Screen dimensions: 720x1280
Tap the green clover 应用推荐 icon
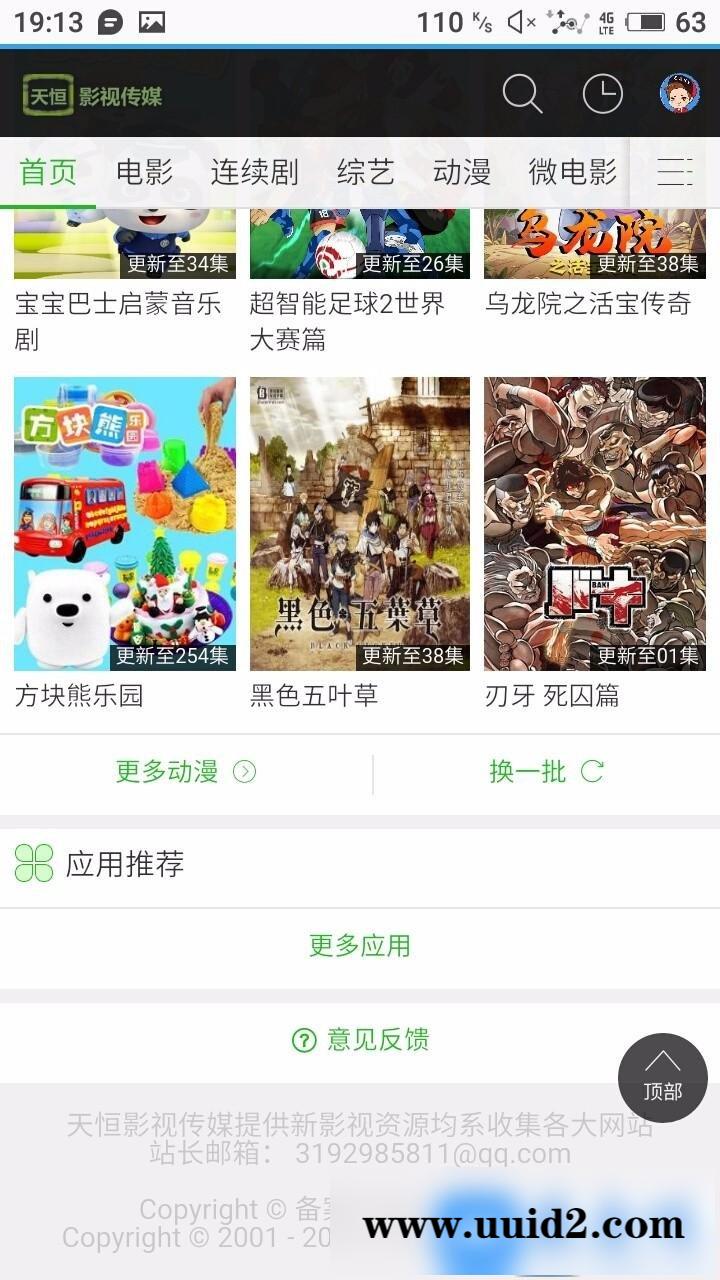coord(35,864)
